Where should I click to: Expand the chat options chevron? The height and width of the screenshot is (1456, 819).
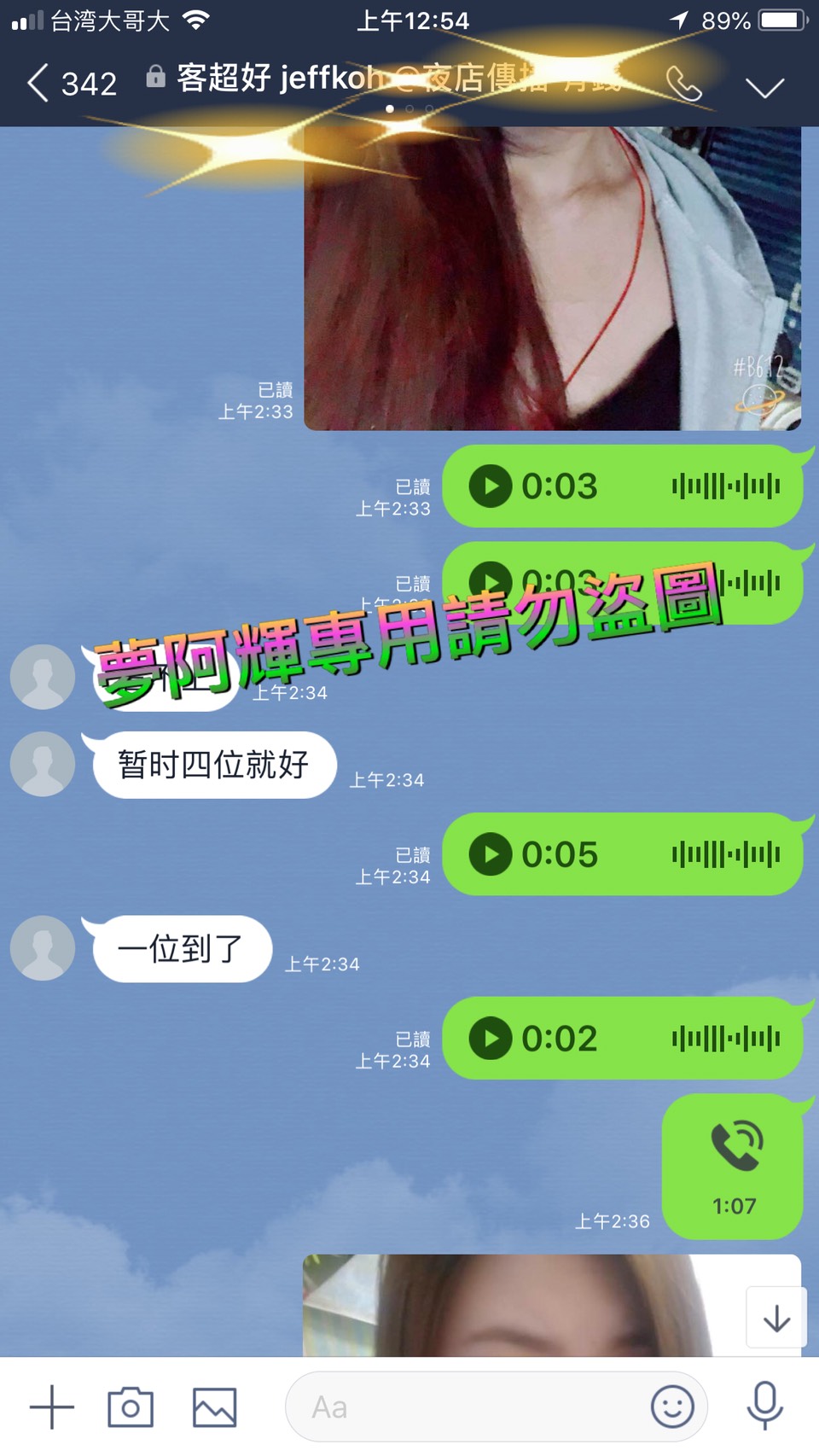(x=764, y=86)
